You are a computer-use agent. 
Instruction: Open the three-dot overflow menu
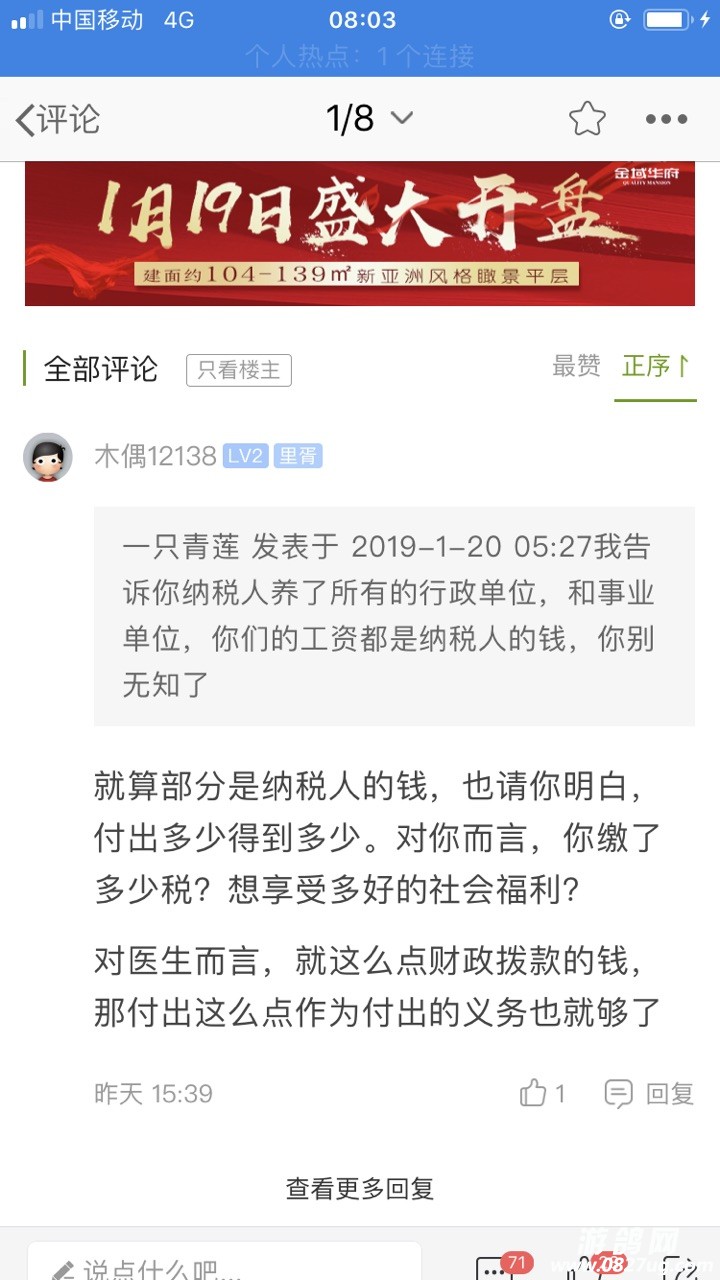pos(666,119)
